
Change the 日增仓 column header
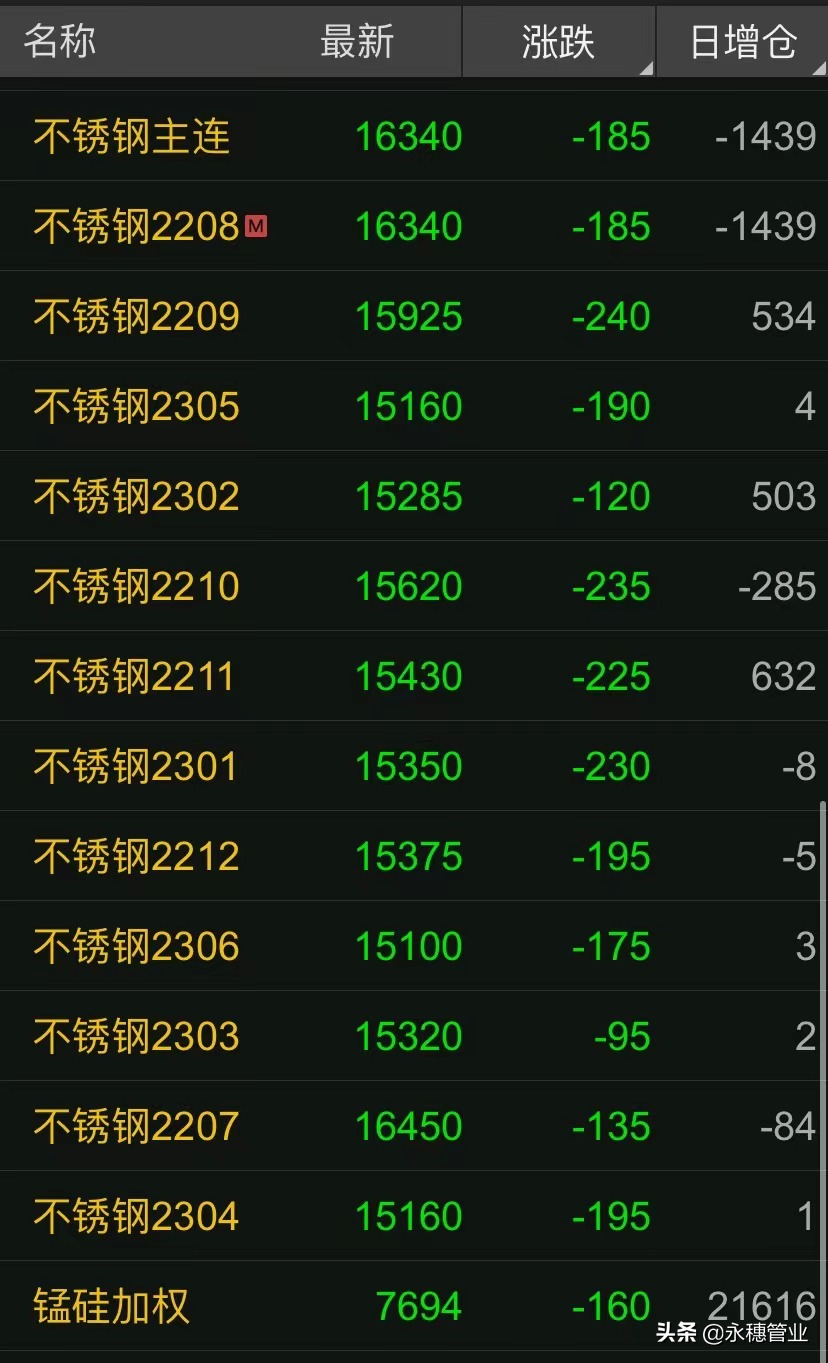pyautogui.click(x=743, y=42)
